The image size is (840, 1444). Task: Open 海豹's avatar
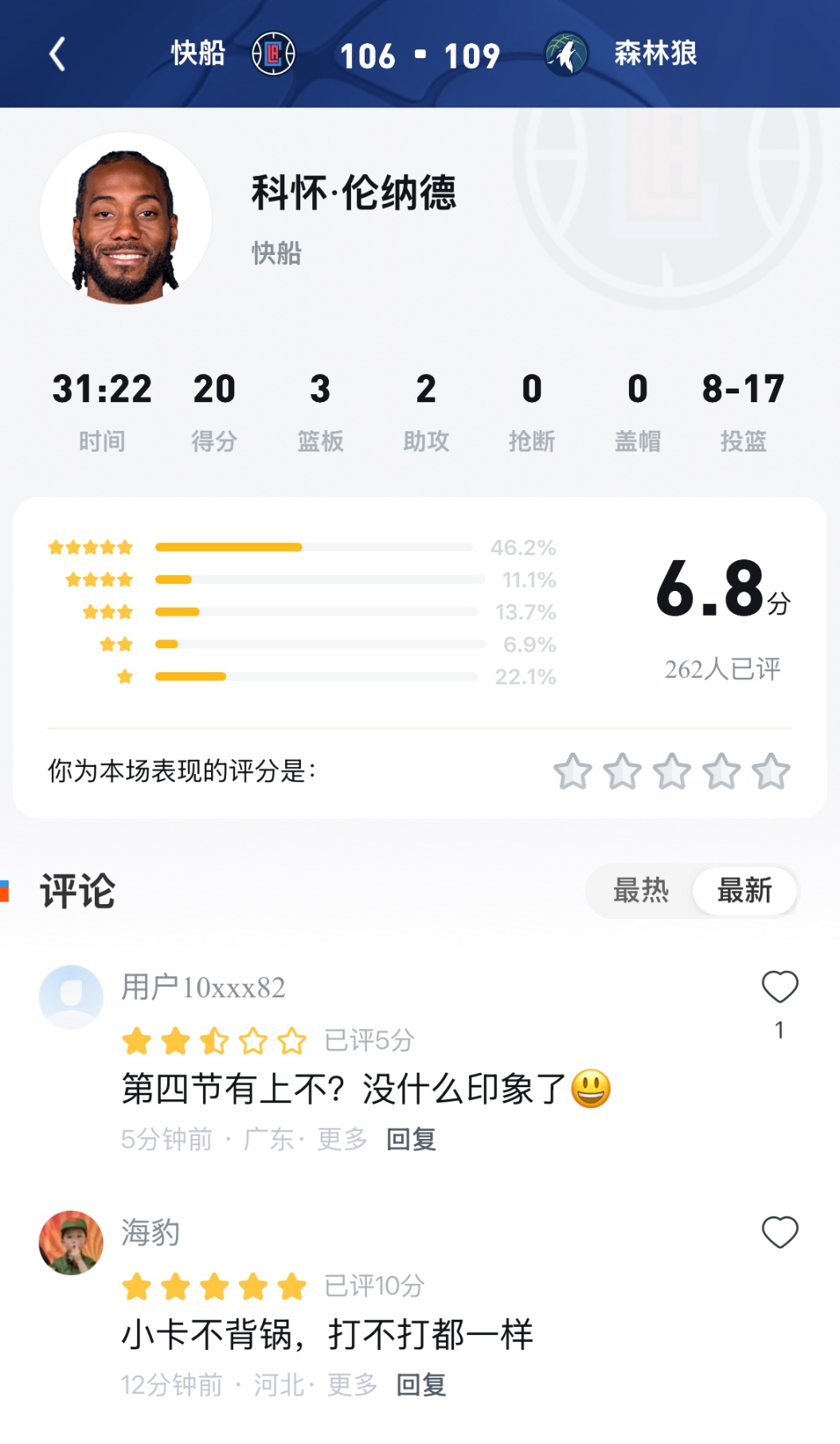71,1242
